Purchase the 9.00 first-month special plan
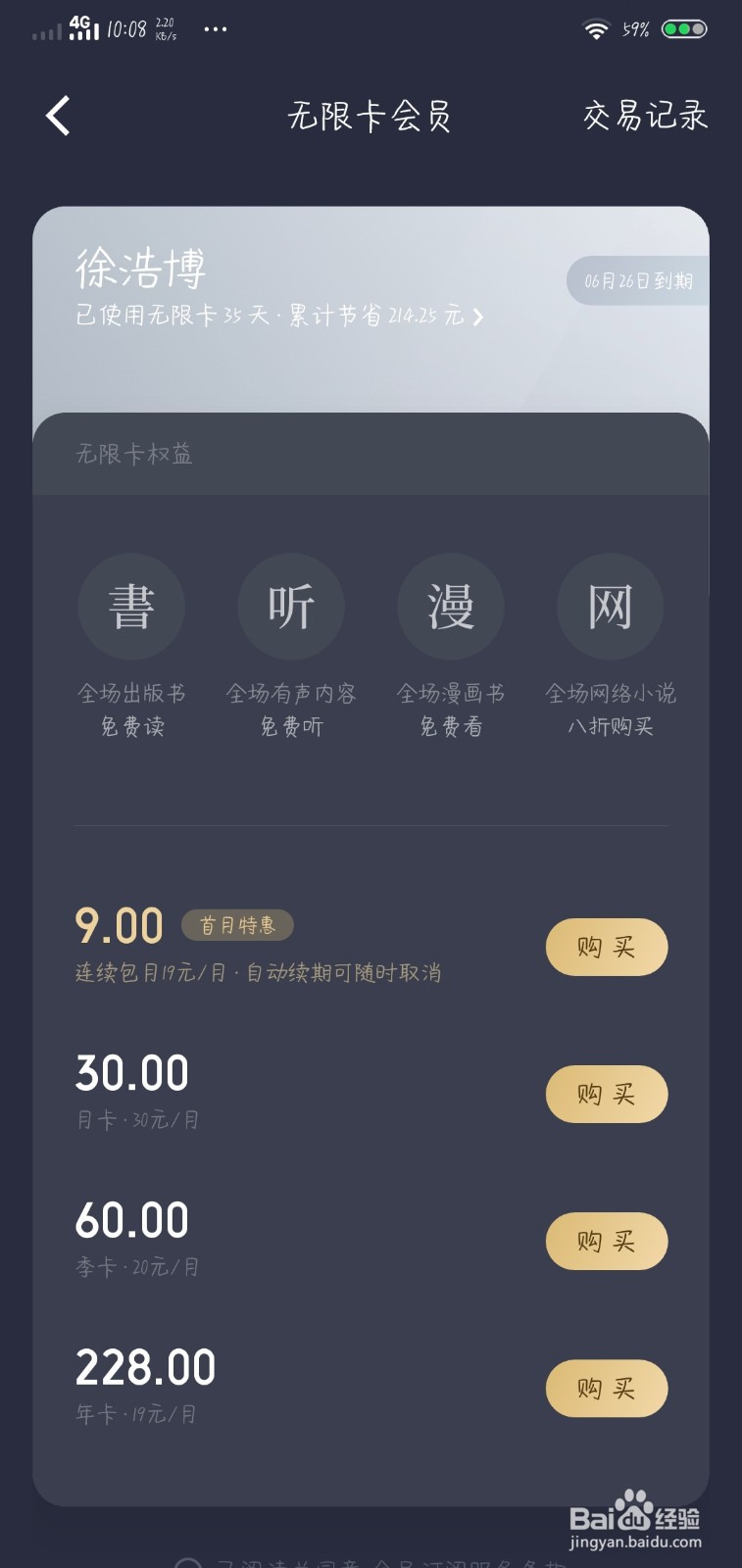 pos(606,947)
